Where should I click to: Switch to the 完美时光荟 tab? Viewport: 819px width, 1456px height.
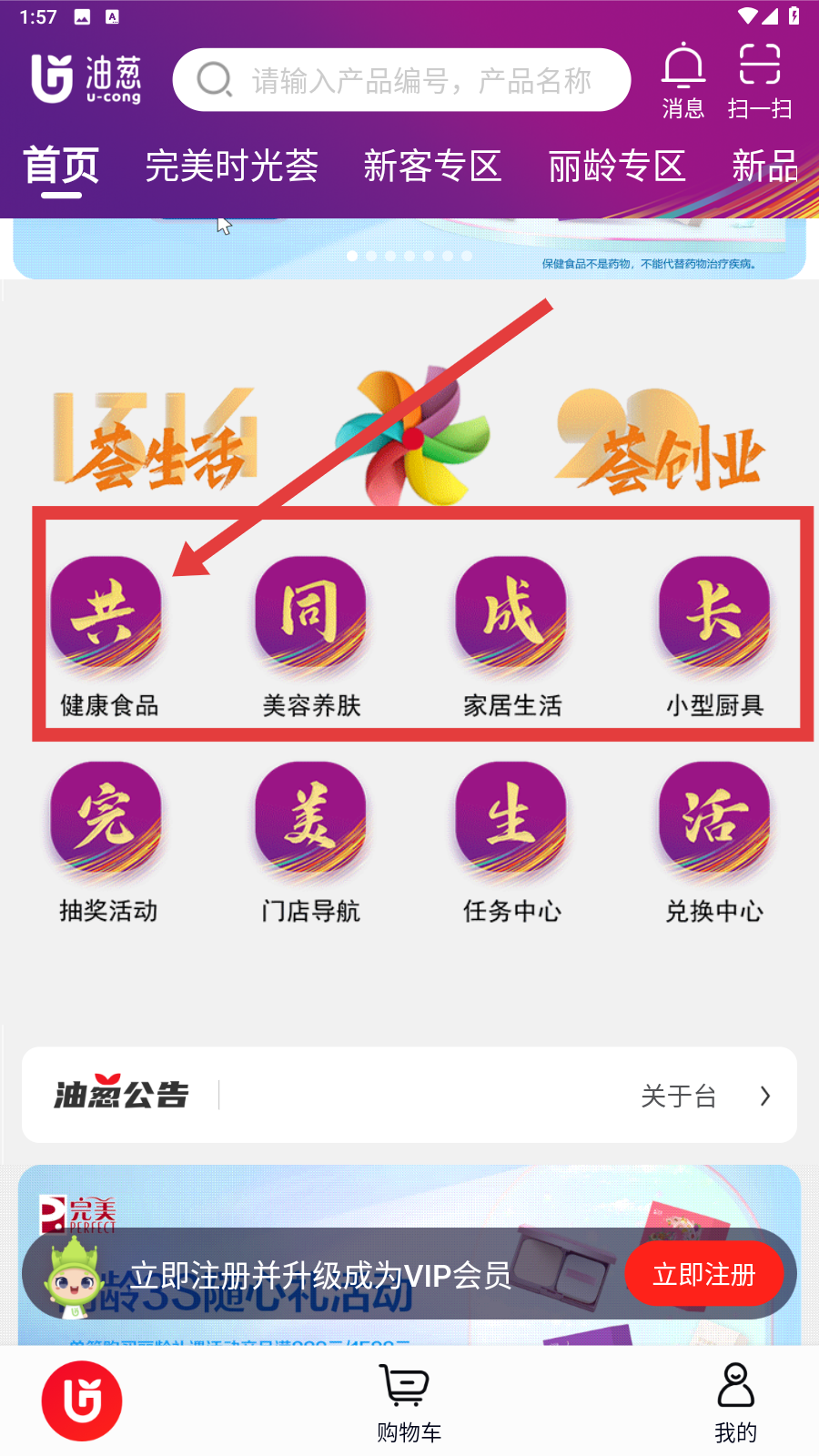231,167
